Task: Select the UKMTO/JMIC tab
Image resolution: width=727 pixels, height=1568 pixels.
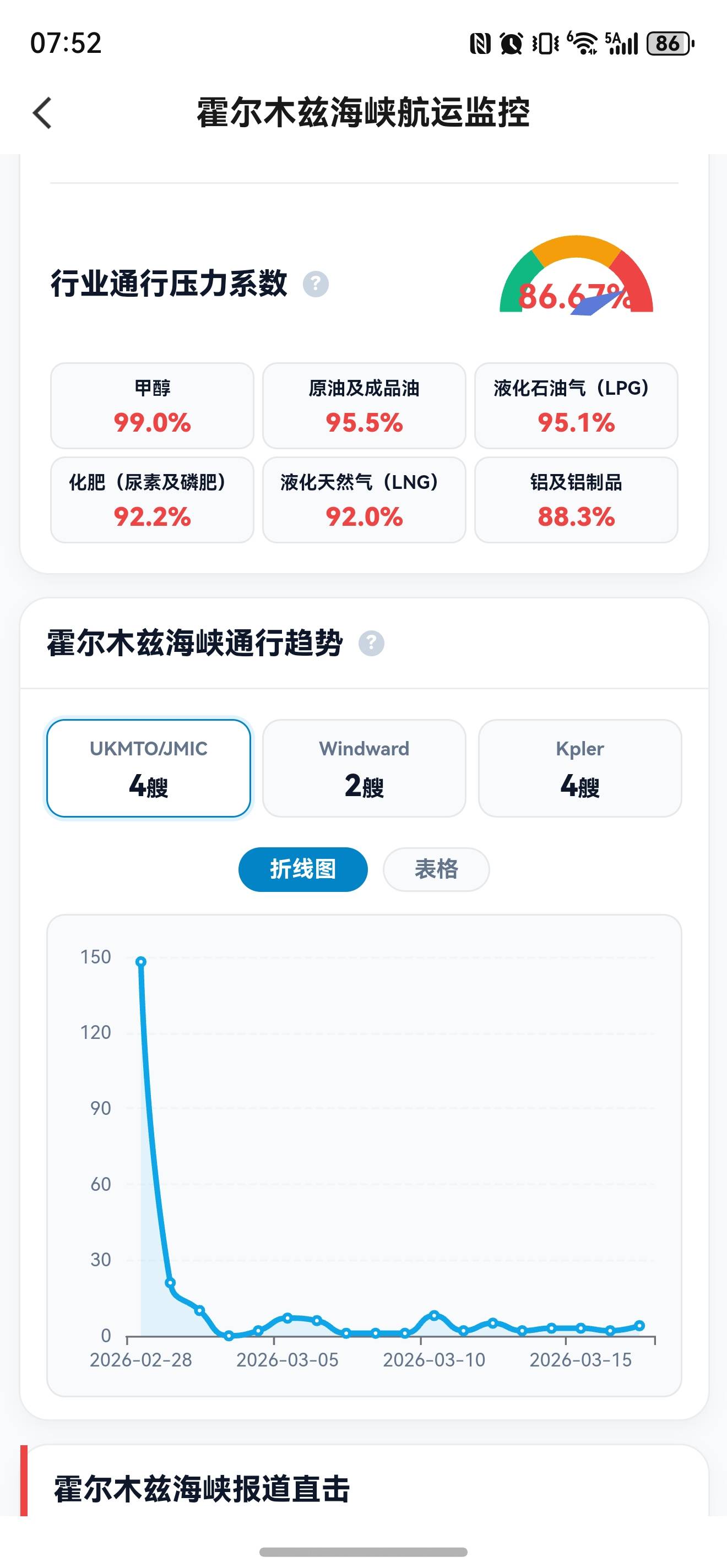Action: 149,768
